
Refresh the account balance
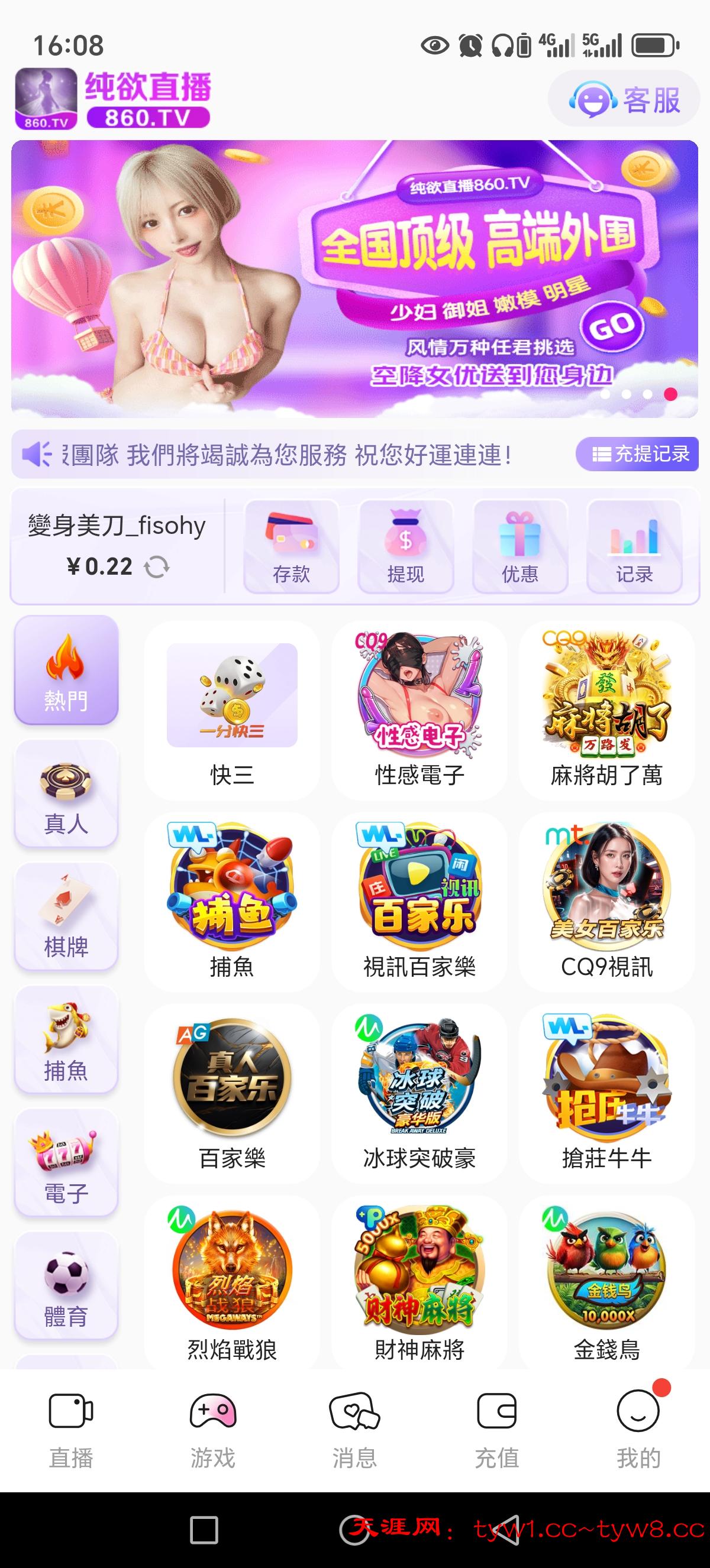pyautogui.click(x=156, y=567)
